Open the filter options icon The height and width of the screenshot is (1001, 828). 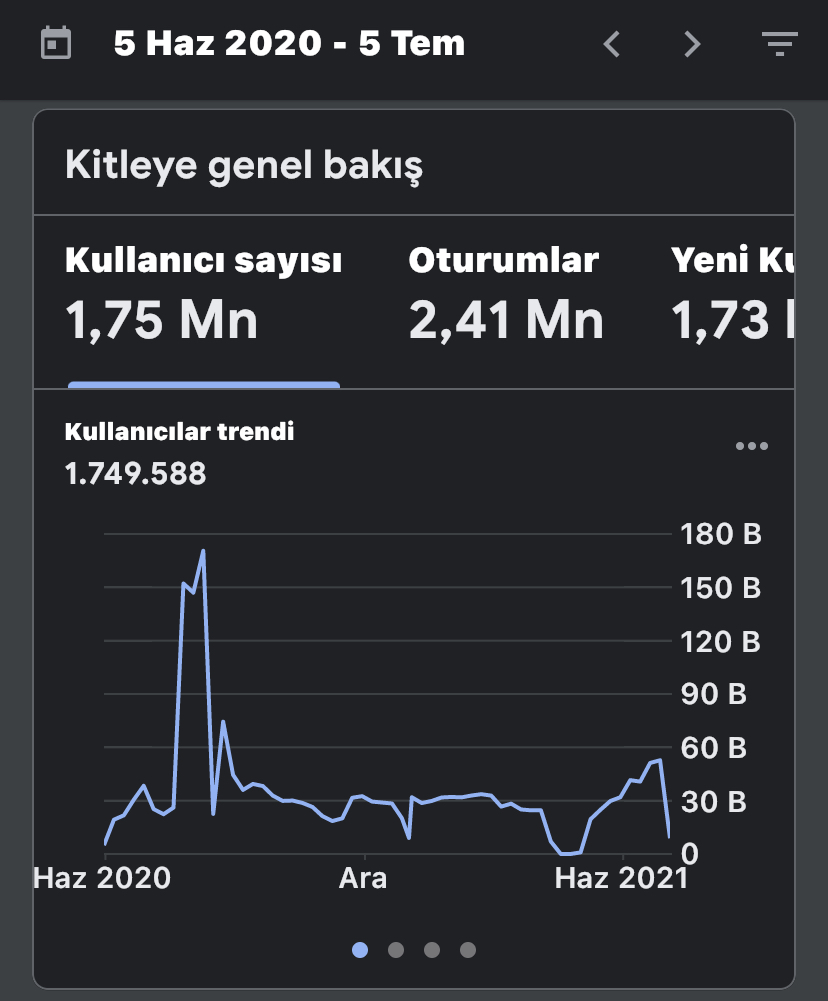tap(779, 44)
